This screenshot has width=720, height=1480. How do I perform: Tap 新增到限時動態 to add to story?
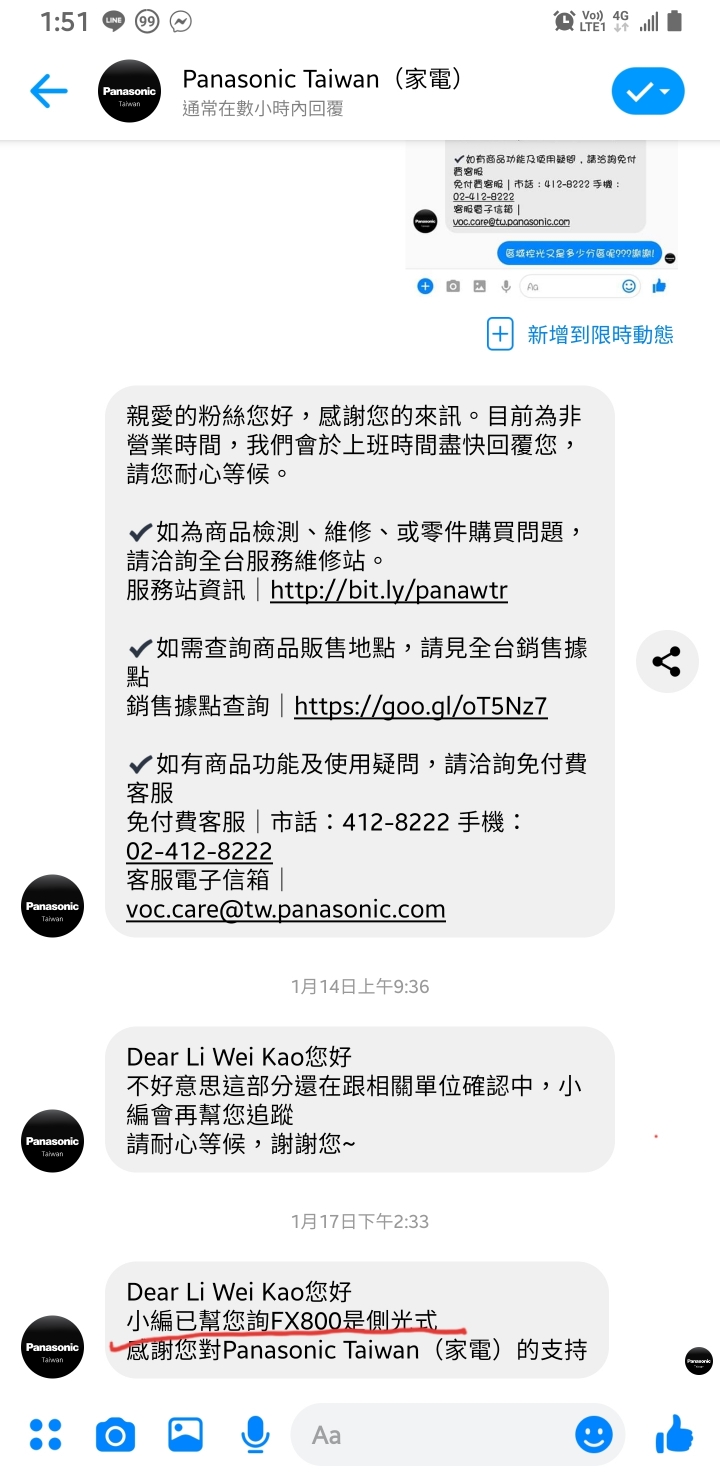tap(581, 334)
